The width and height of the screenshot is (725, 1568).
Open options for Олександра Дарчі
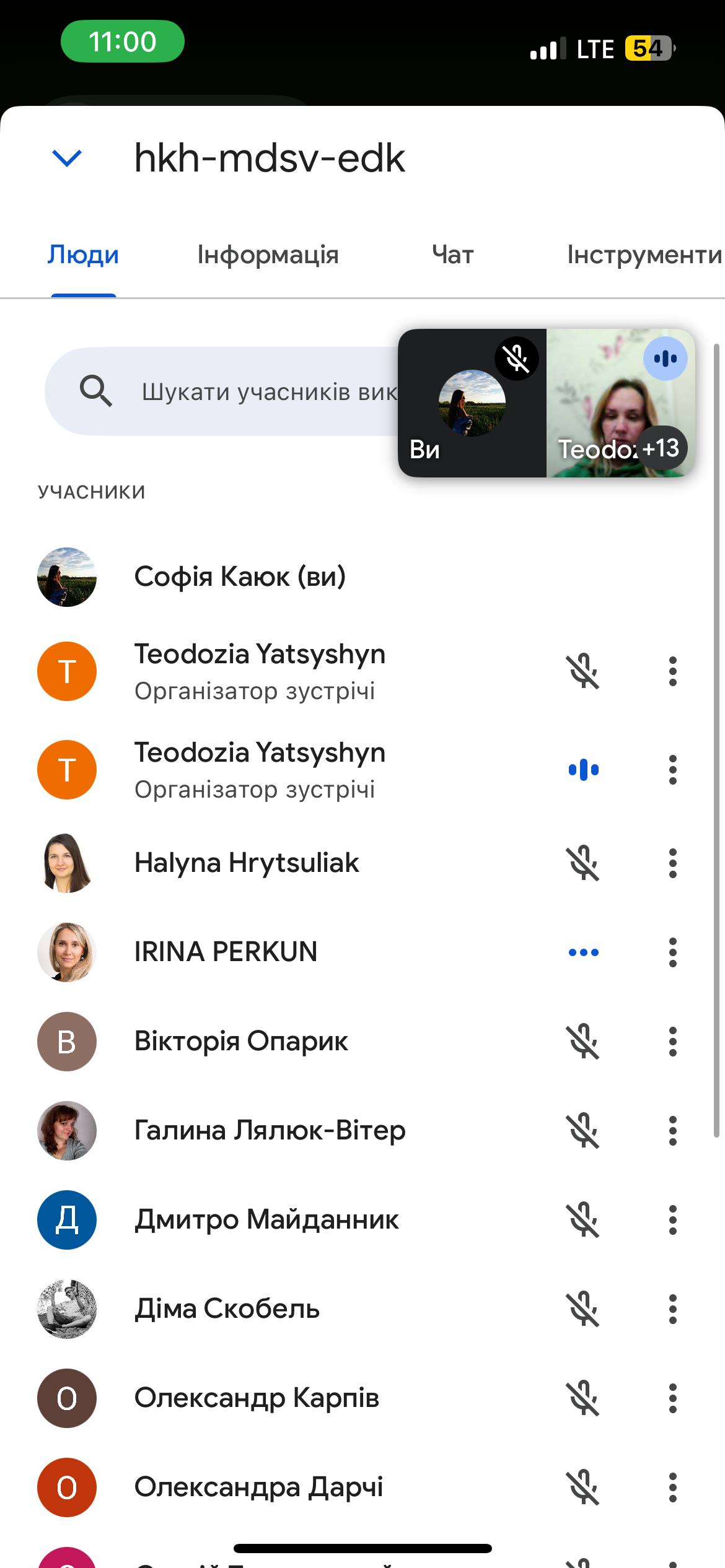coord(672,1487)
